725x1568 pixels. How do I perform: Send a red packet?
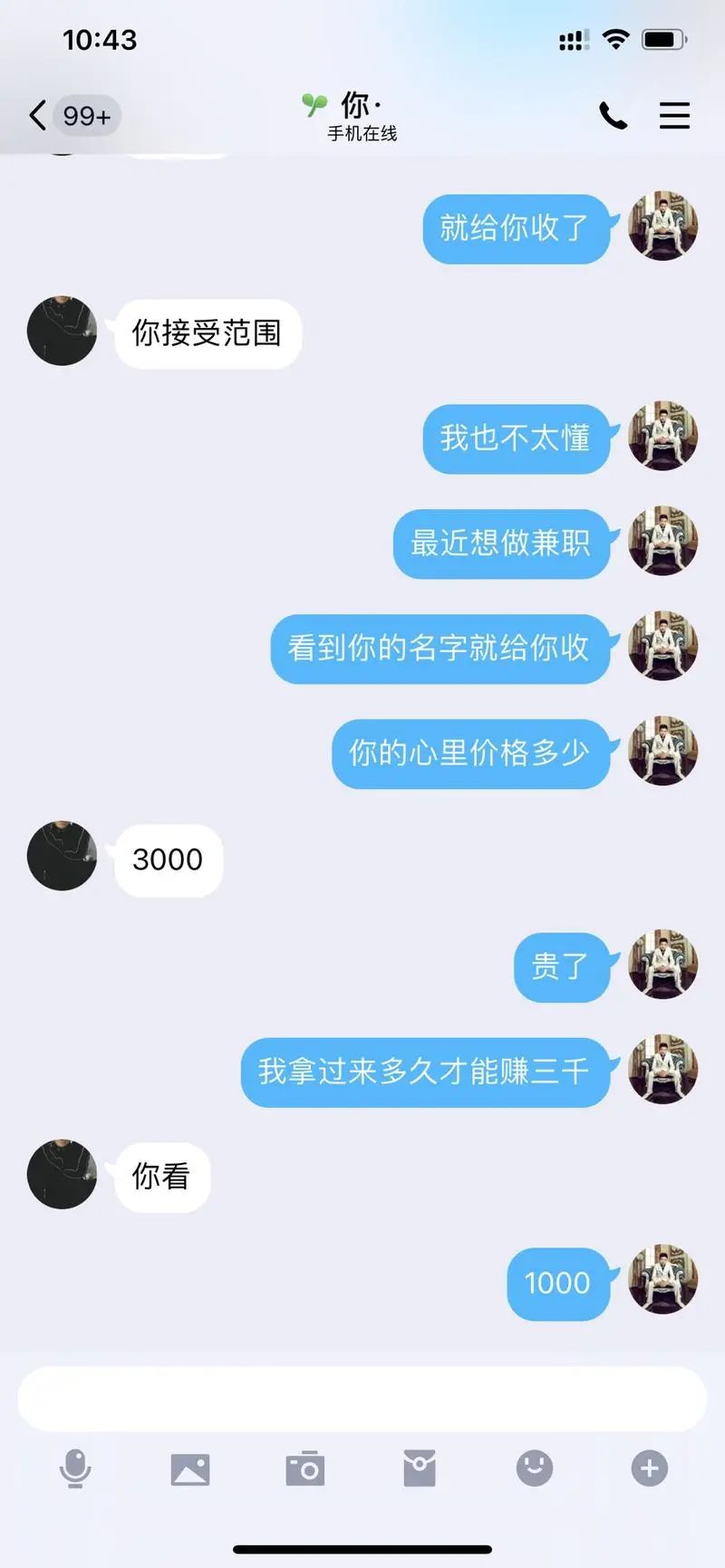[x=420, y=1468]
